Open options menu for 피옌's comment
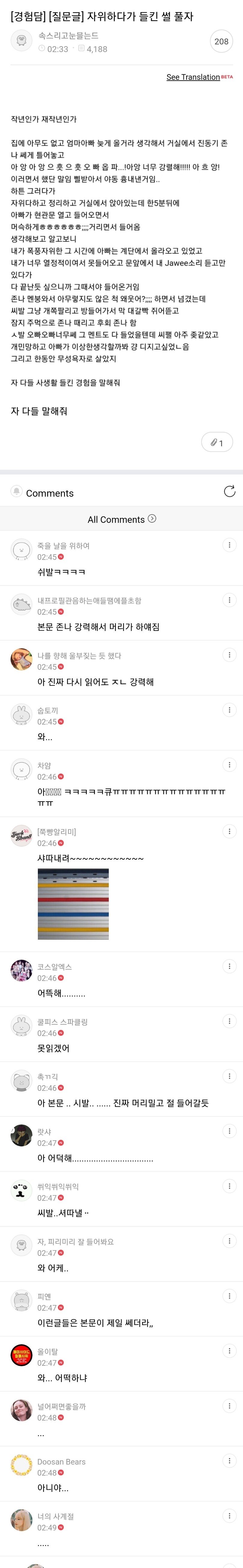Viewport: 243px width, 1568px height. click(229, 1296)
